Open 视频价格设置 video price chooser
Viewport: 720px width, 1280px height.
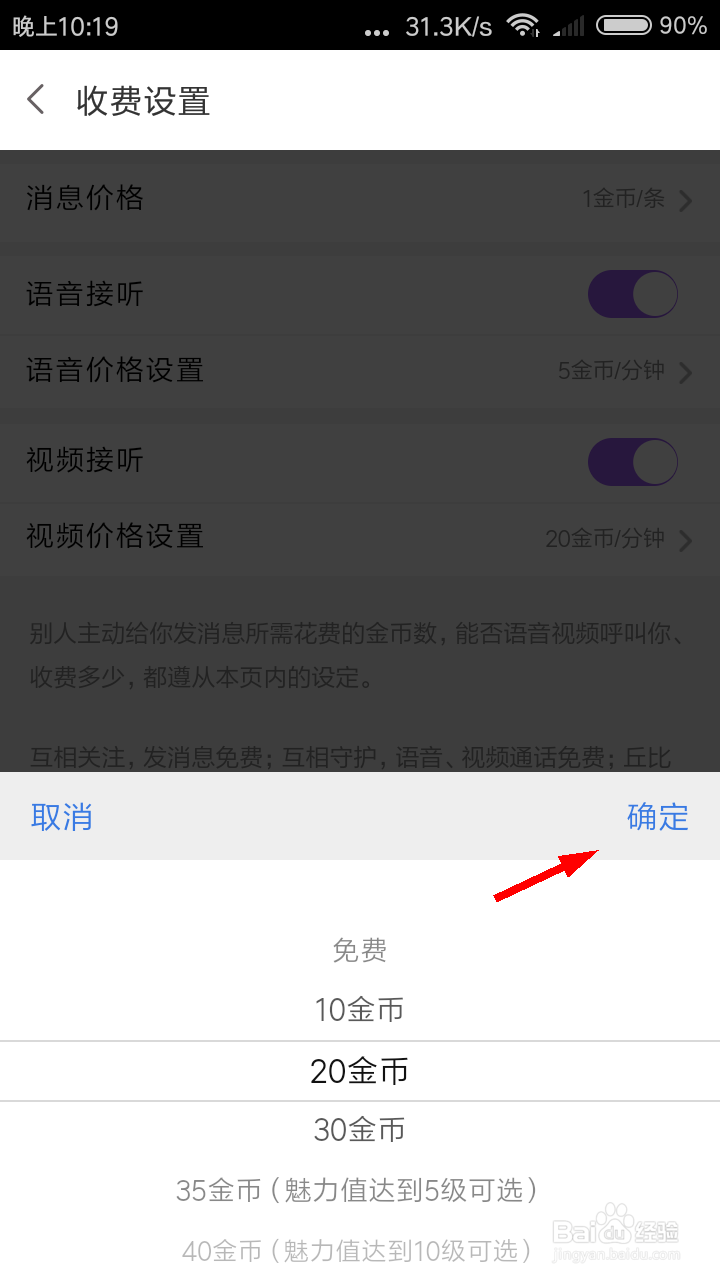pos(360,537)
